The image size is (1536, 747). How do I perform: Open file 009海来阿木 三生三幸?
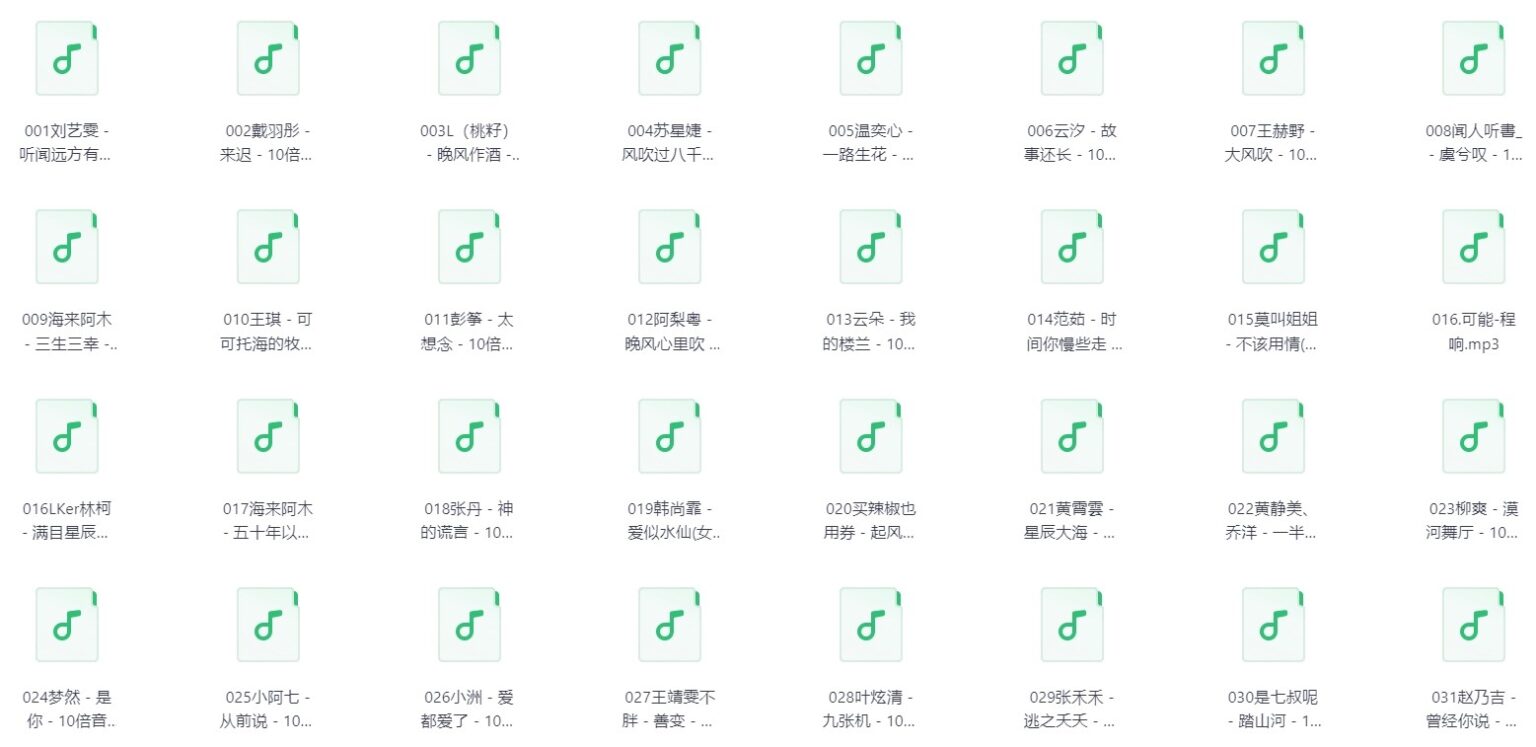point(67,247)
